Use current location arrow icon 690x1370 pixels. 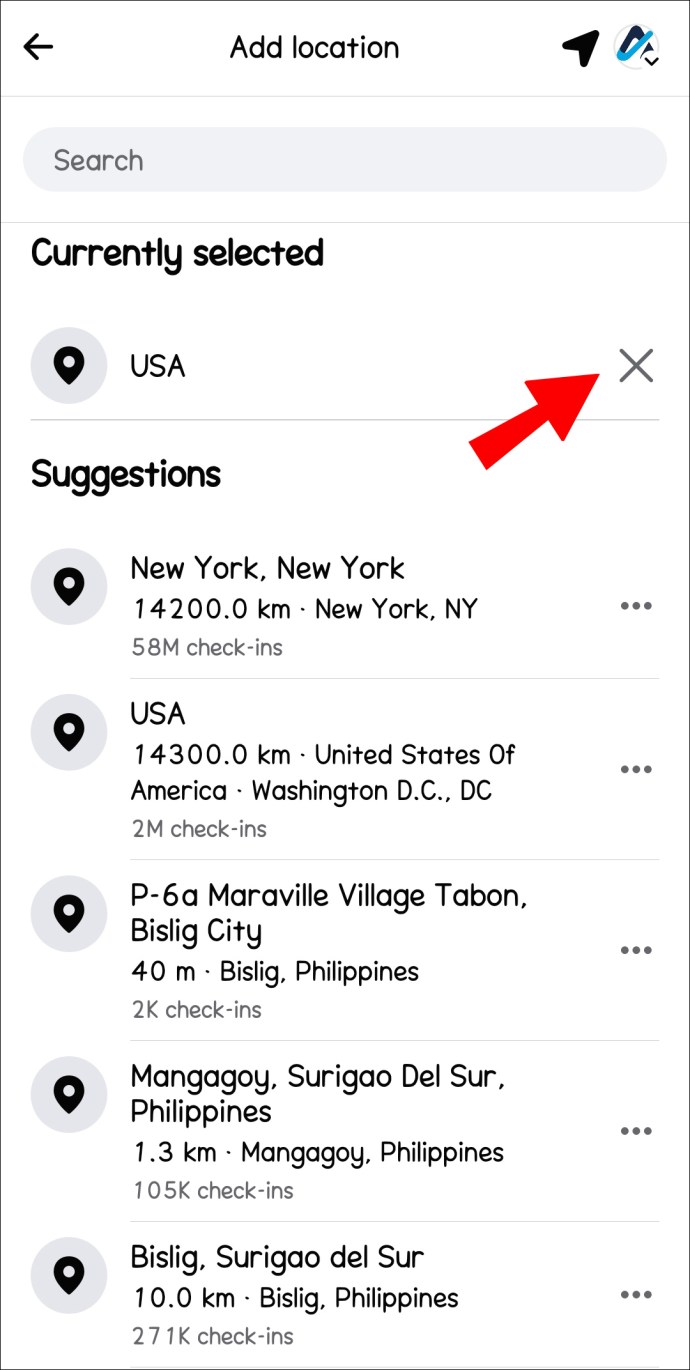580,47
